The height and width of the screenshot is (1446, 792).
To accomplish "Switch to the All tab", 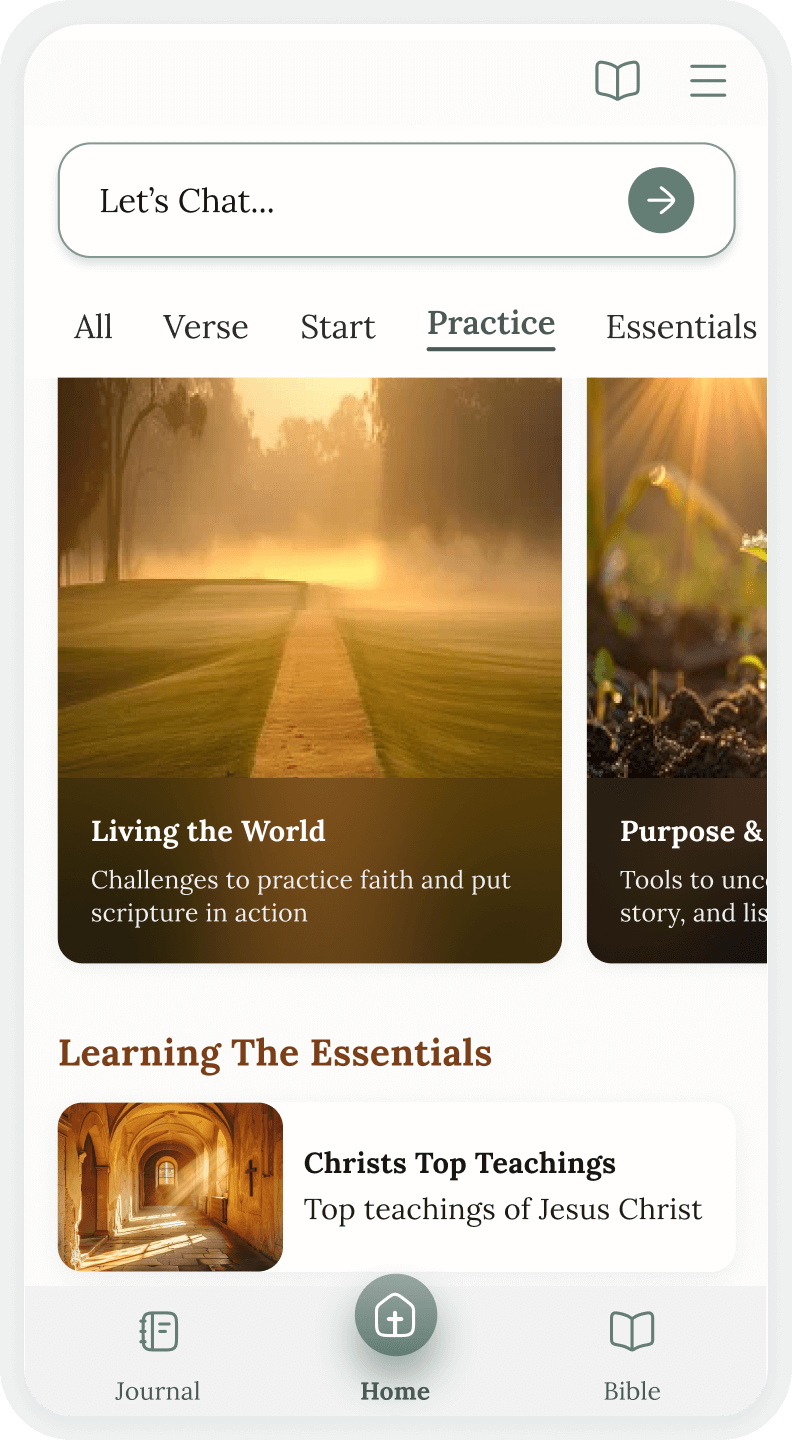I will 93,327.
